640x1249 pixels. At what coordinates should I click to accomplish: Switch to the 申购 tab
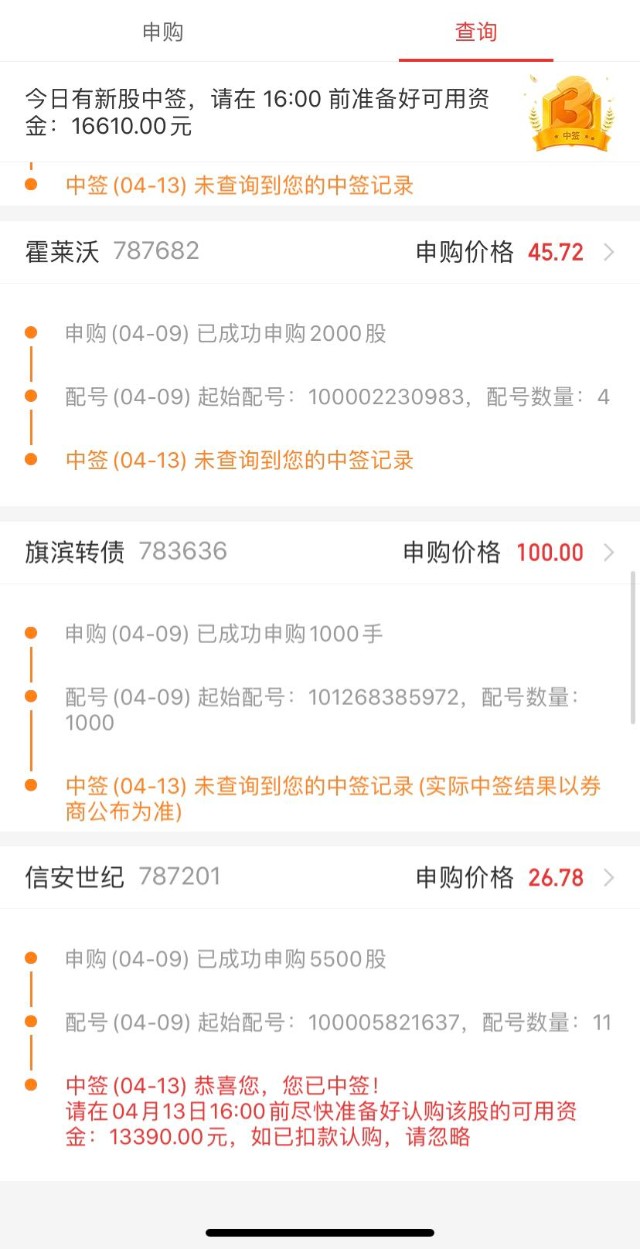click(162, 32)
